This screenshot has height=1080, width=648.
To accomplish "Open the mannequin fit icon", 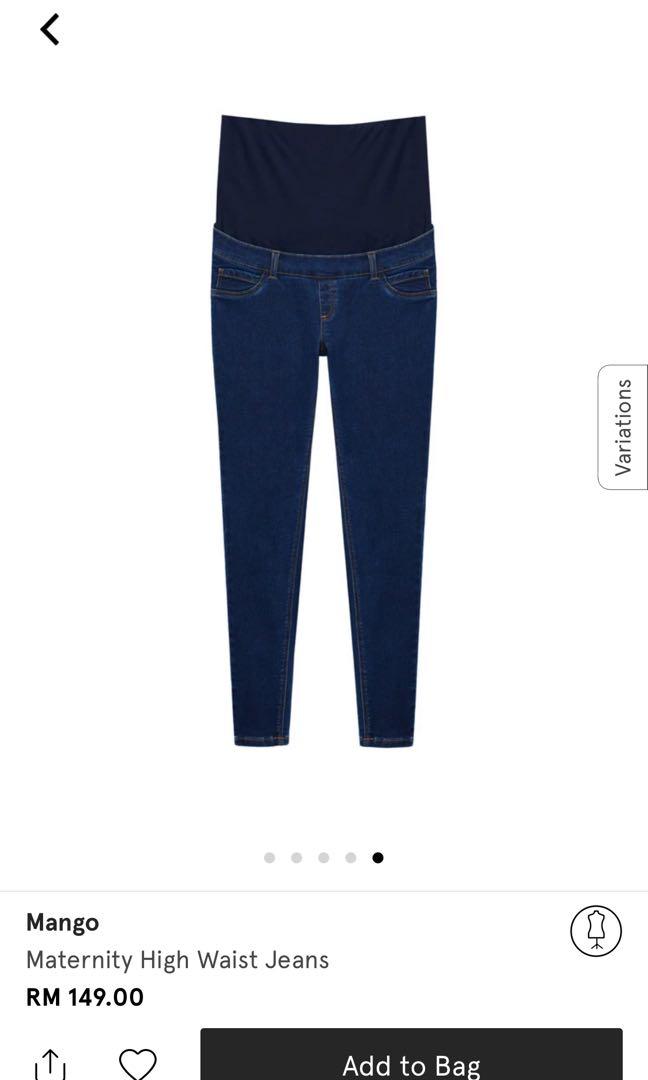I will [596, 930].
